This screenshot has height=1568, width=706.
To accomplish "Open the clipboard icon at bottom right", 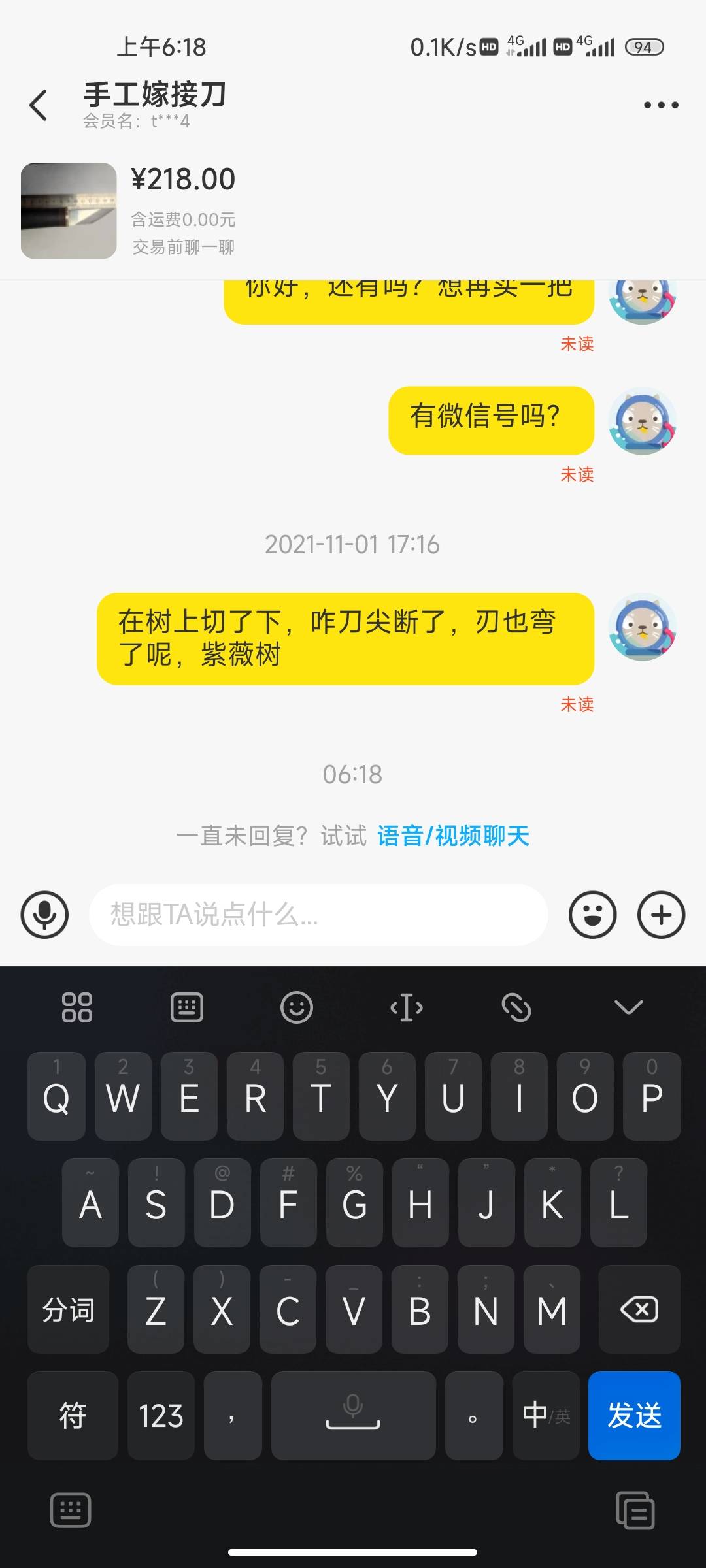I will (635, 1510).
